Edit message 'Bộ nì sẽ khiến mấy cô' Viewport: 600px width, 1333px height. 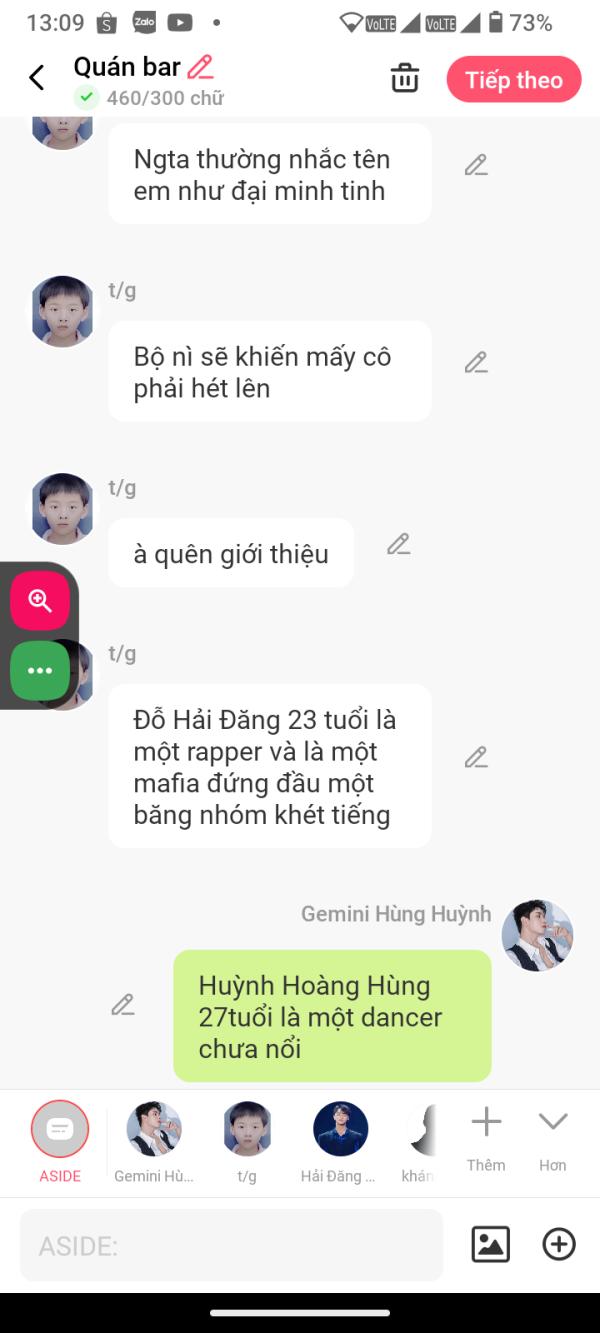coord(476,363)
